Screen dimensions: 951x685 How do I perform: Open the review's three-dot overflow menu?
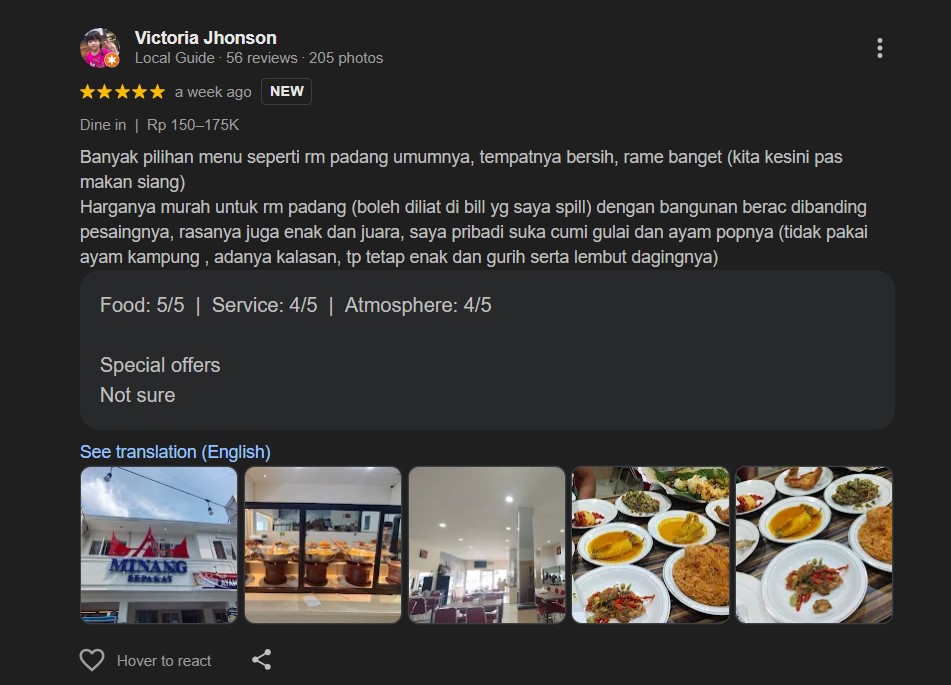pyautogui.click(x=879, y=48)
